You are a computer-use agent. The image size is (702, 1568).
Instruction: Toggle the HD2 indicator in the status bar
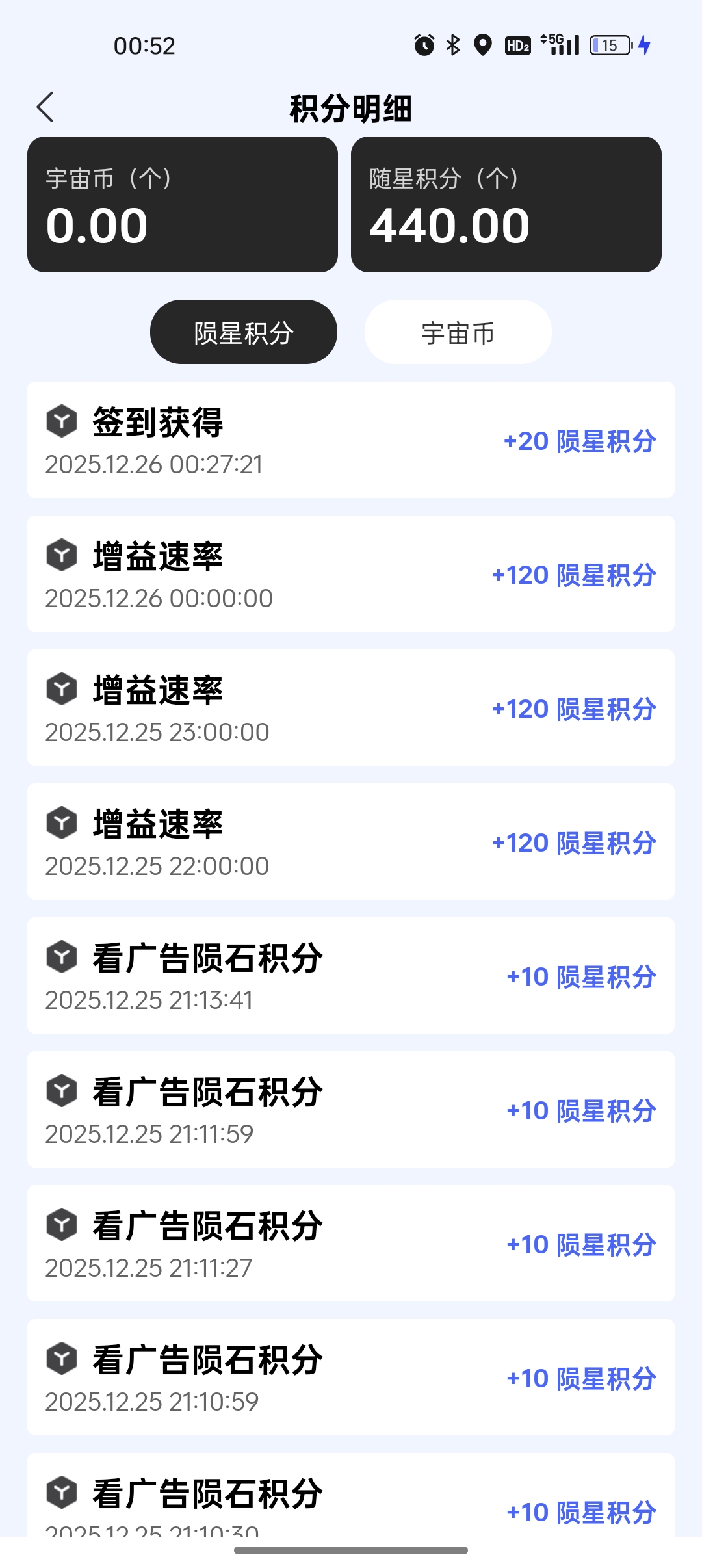(x=517, y=44)
